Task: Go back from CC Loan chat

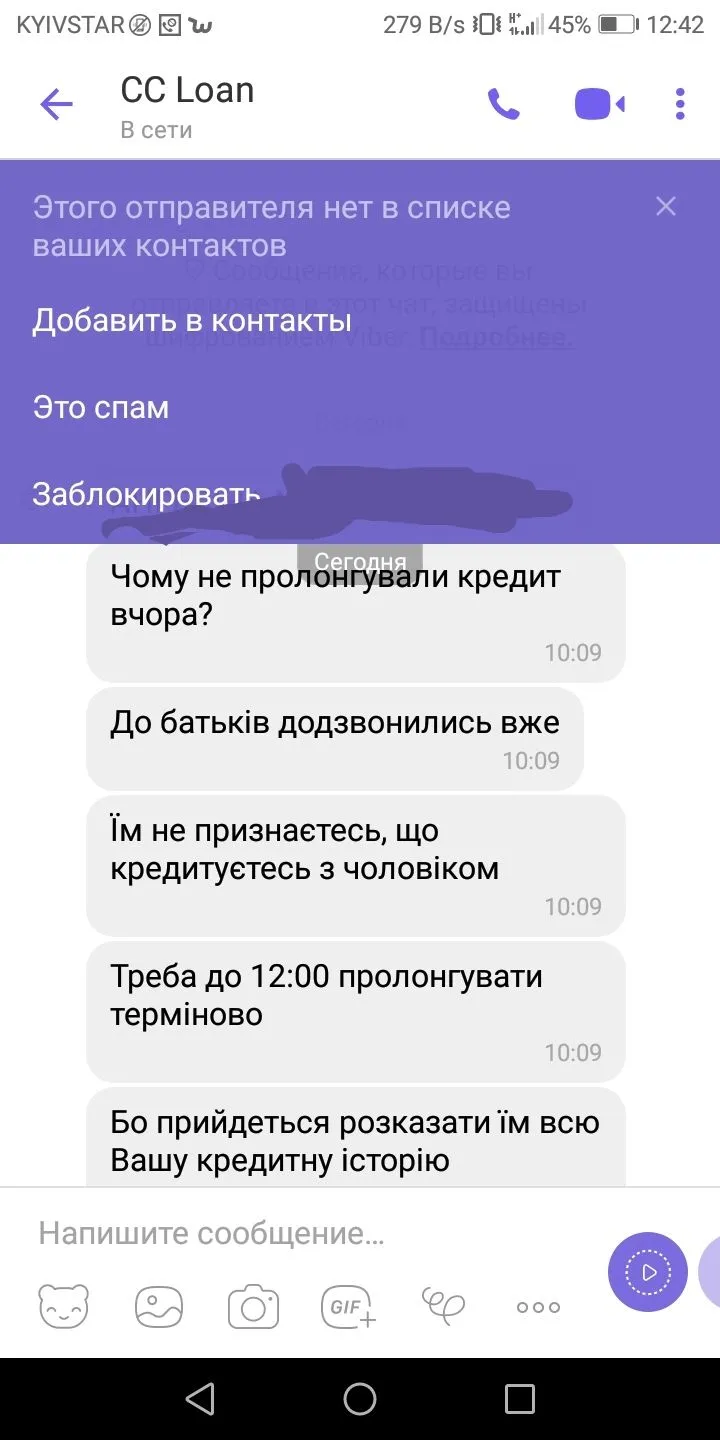Action: [56, 104]
